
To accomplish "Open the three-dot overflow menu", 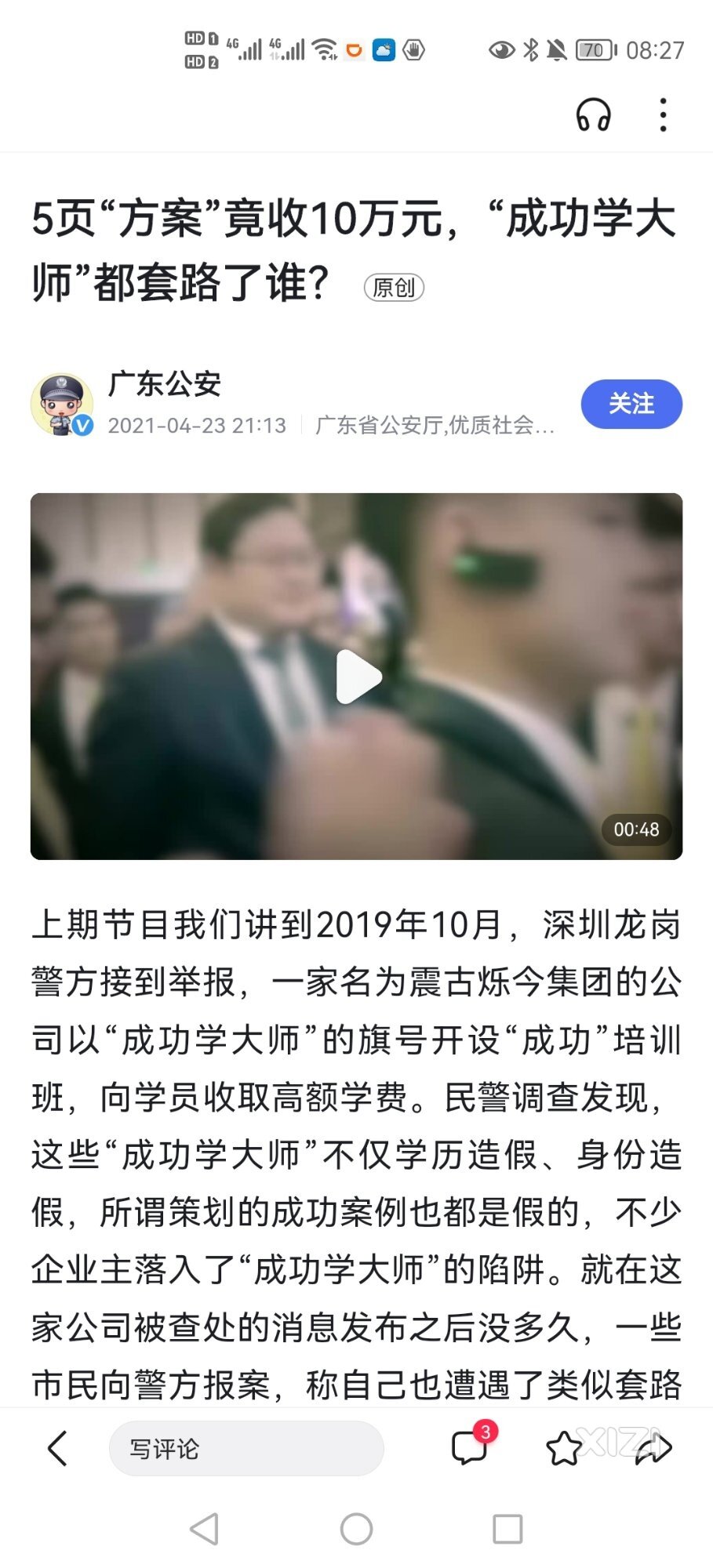I will point(663,115).
